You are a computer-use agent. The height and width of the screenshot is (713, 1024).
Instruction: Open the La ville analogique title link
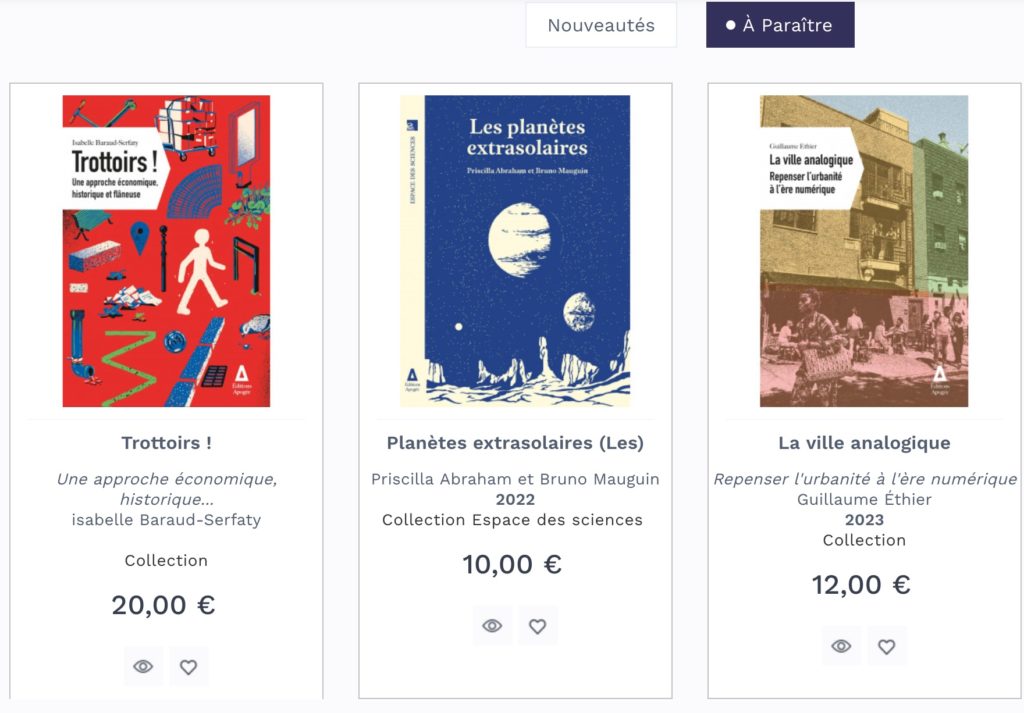[864, 443]
